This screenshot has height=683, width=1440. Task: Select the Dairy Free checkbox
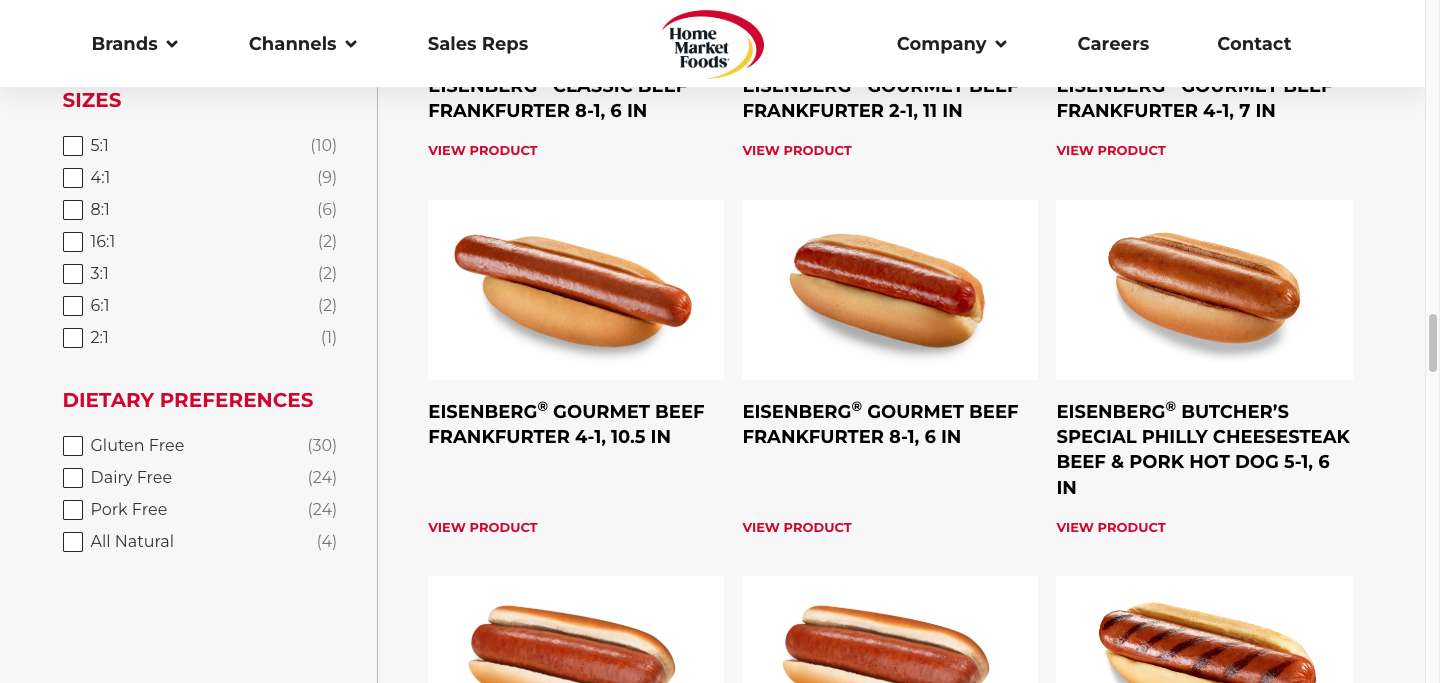point(73,478)
